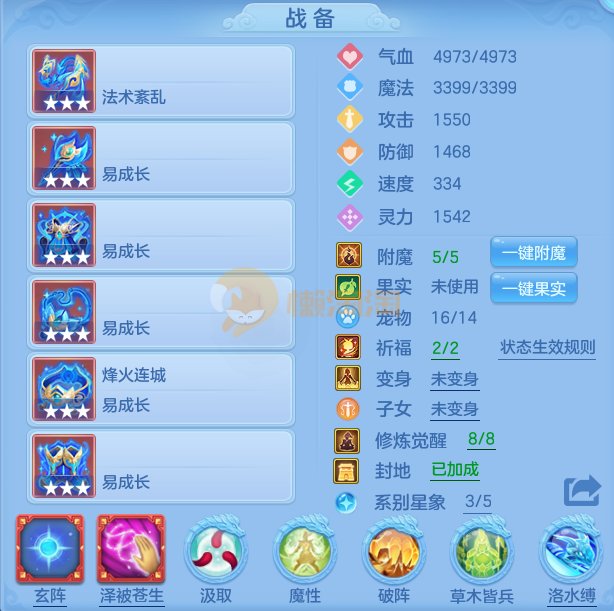
Task: Tap the 一键附魔 button
Action: tap(534, 254)
